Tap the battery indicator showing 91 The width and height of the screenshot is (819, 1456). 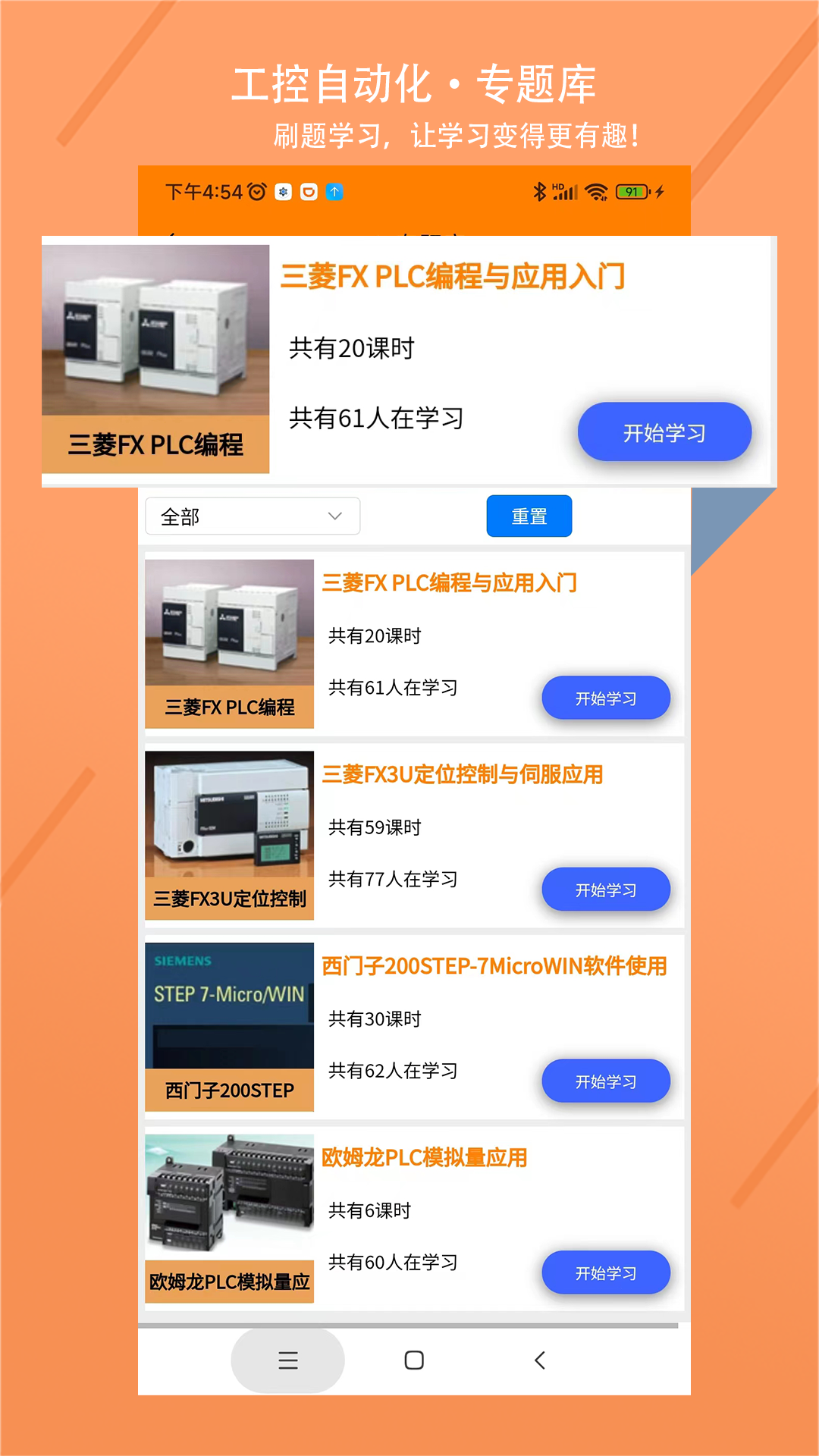coord(630,192)
